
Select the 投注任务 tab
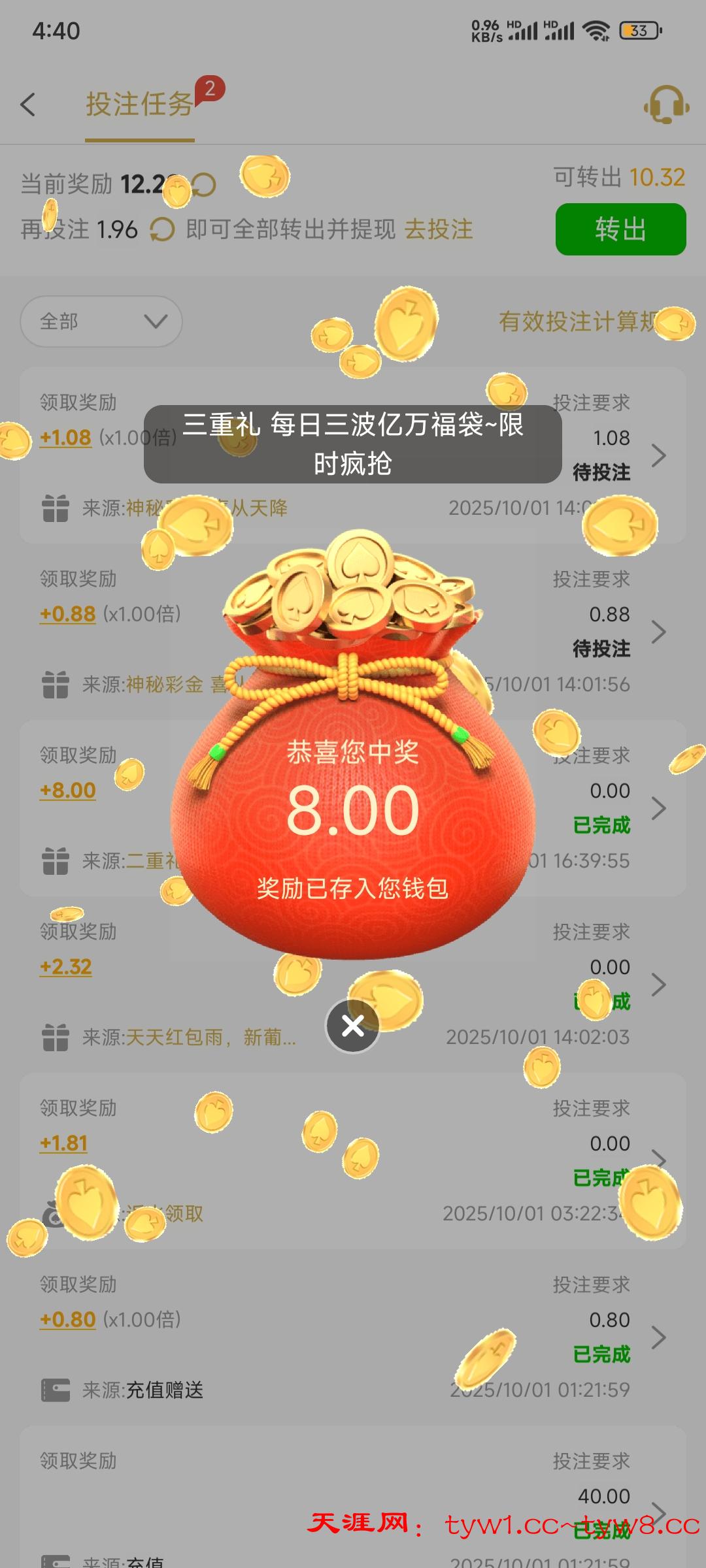(139, 105)
